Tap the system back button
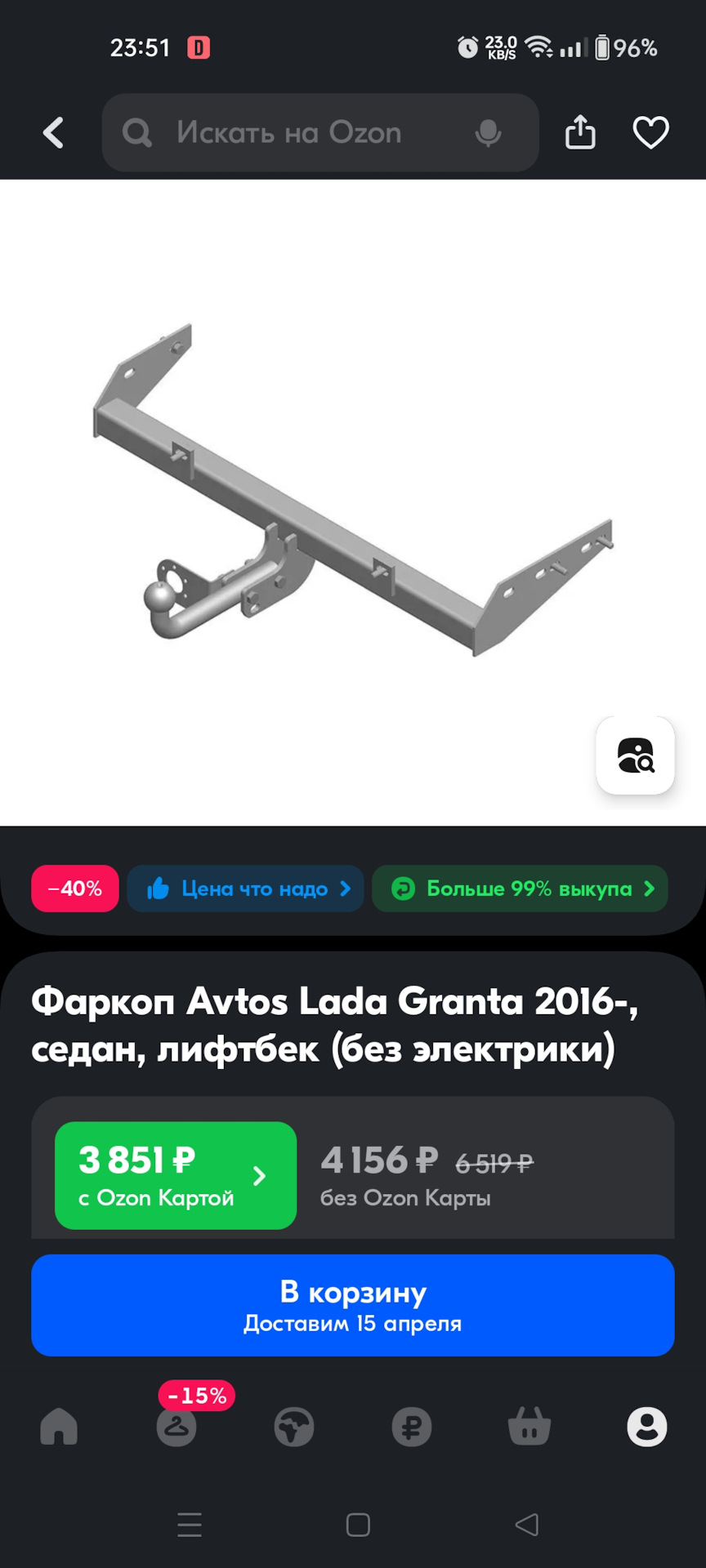 (x=527, y=1525)
